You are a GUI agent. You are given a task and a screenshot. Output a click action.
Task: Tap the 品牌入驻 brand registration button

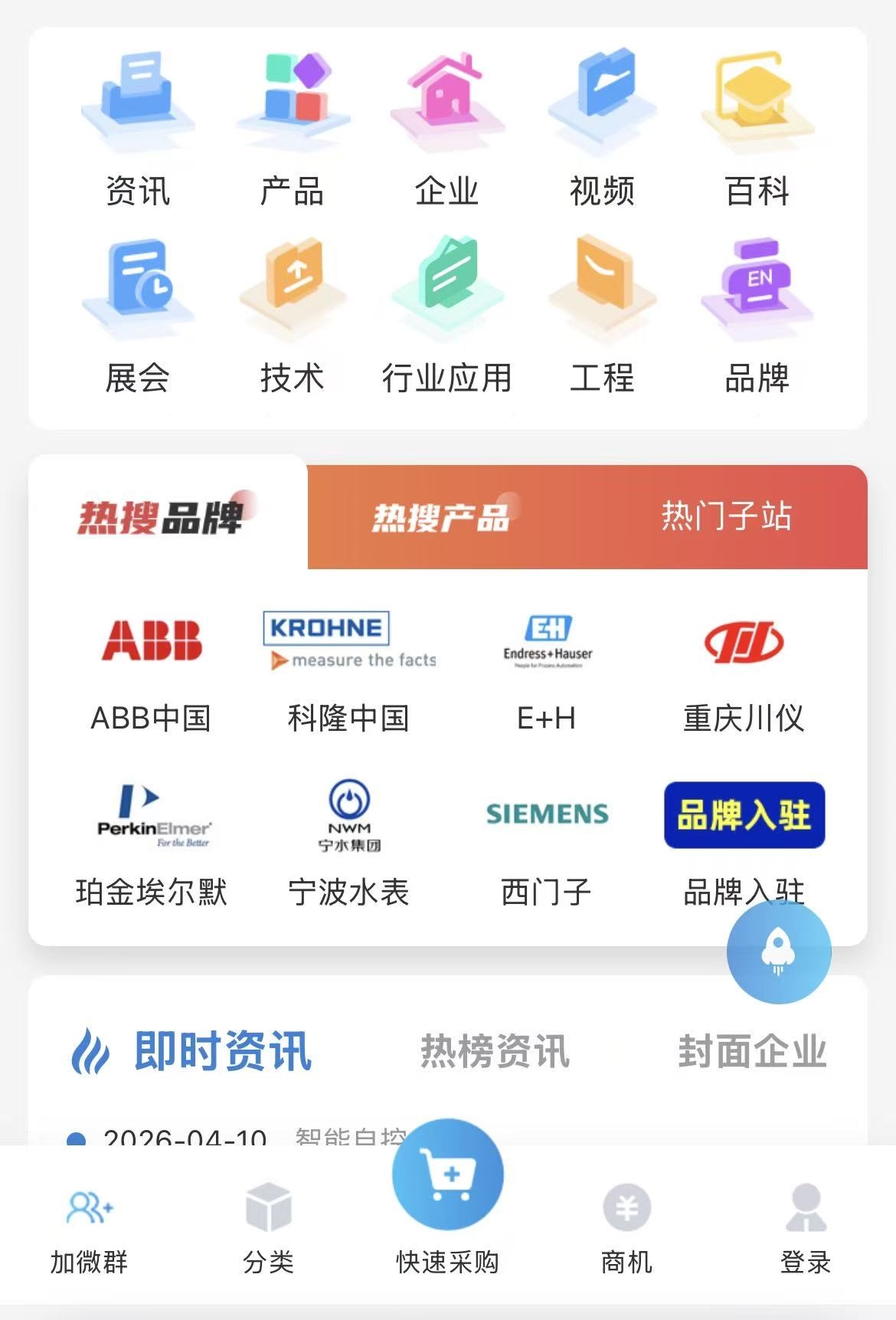[x=744, y=815]
